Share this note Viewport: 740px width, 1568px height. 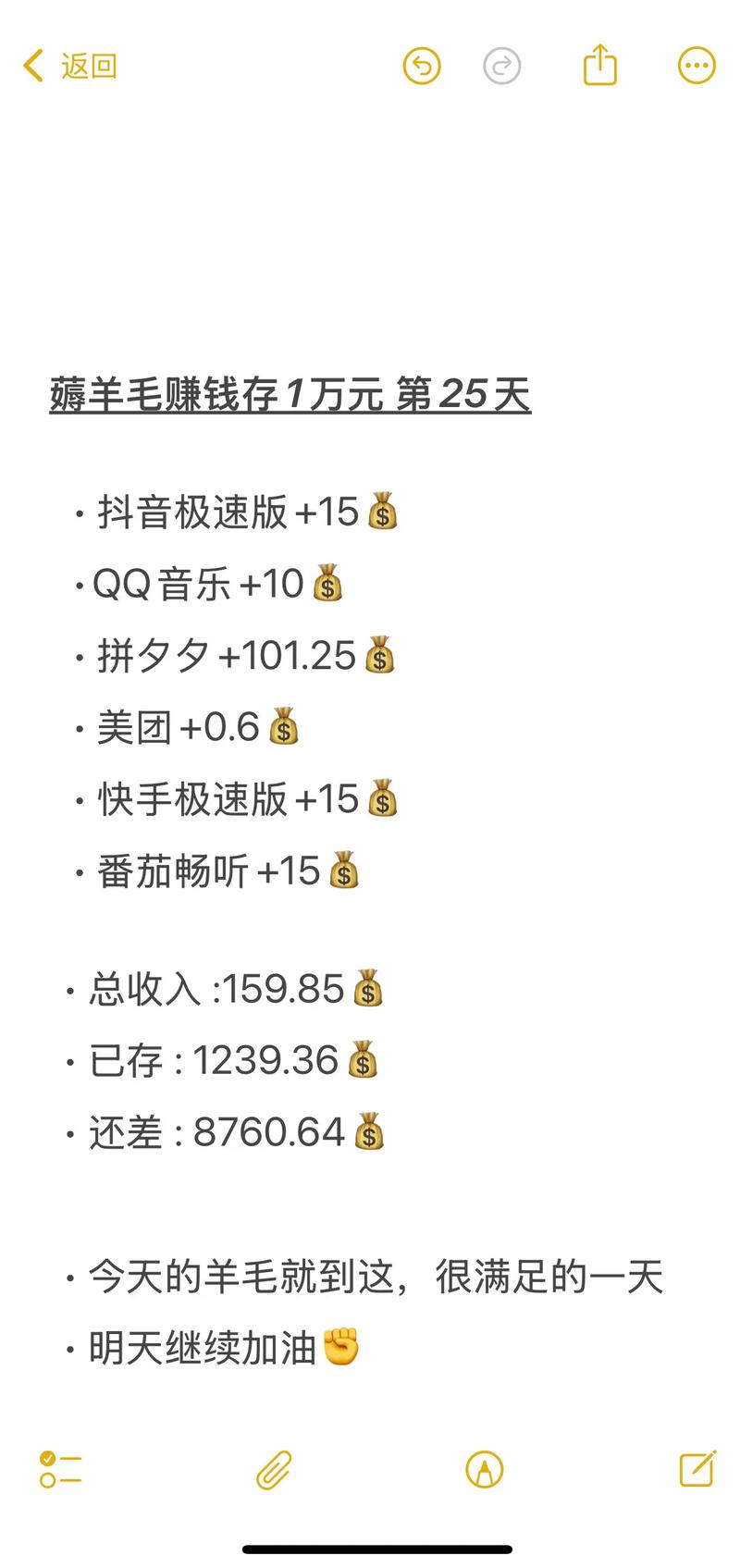pyautogui.click(x=600, y=66)
